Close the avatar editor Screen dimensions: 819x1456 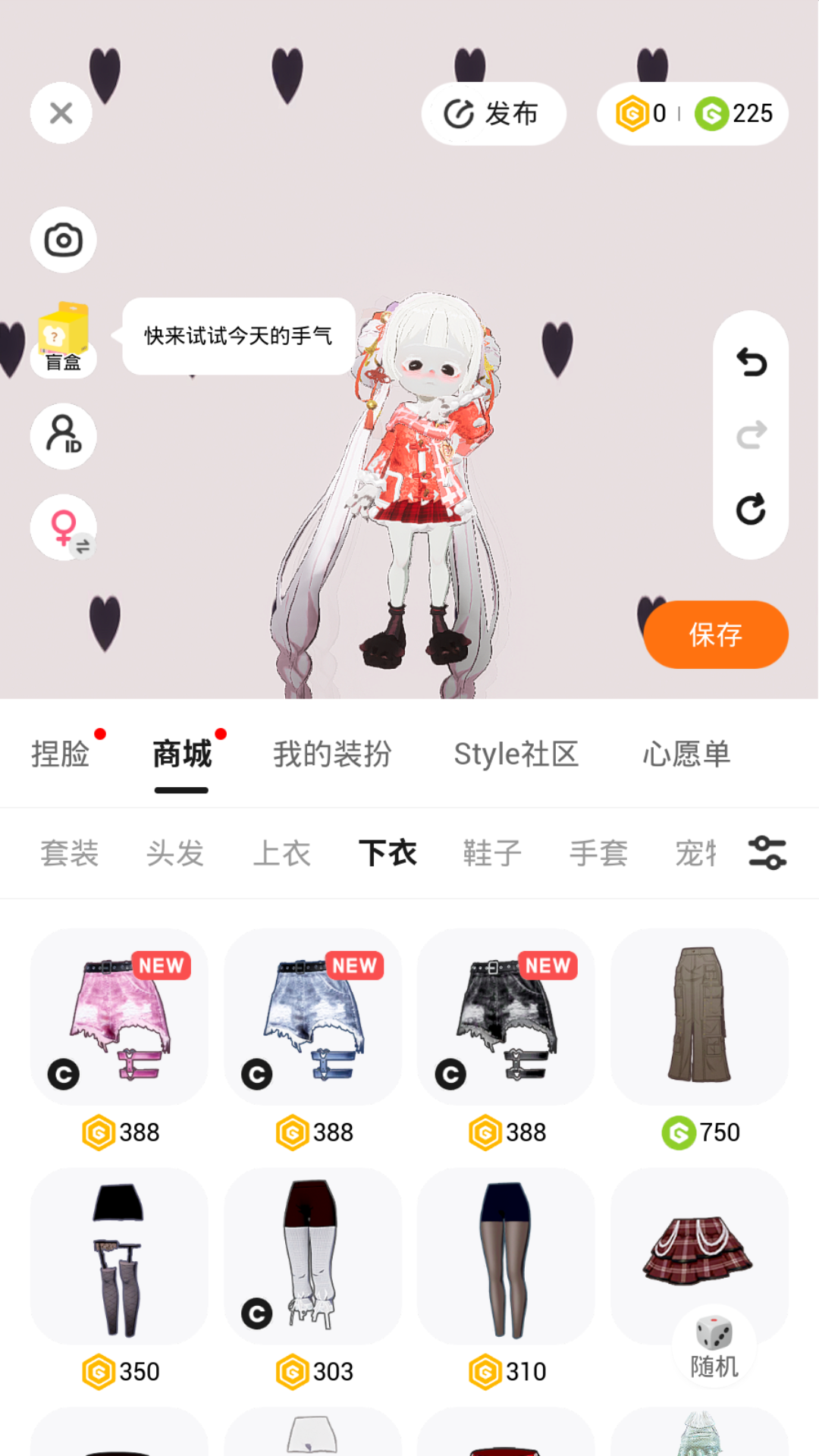click(x=61, y=114)
